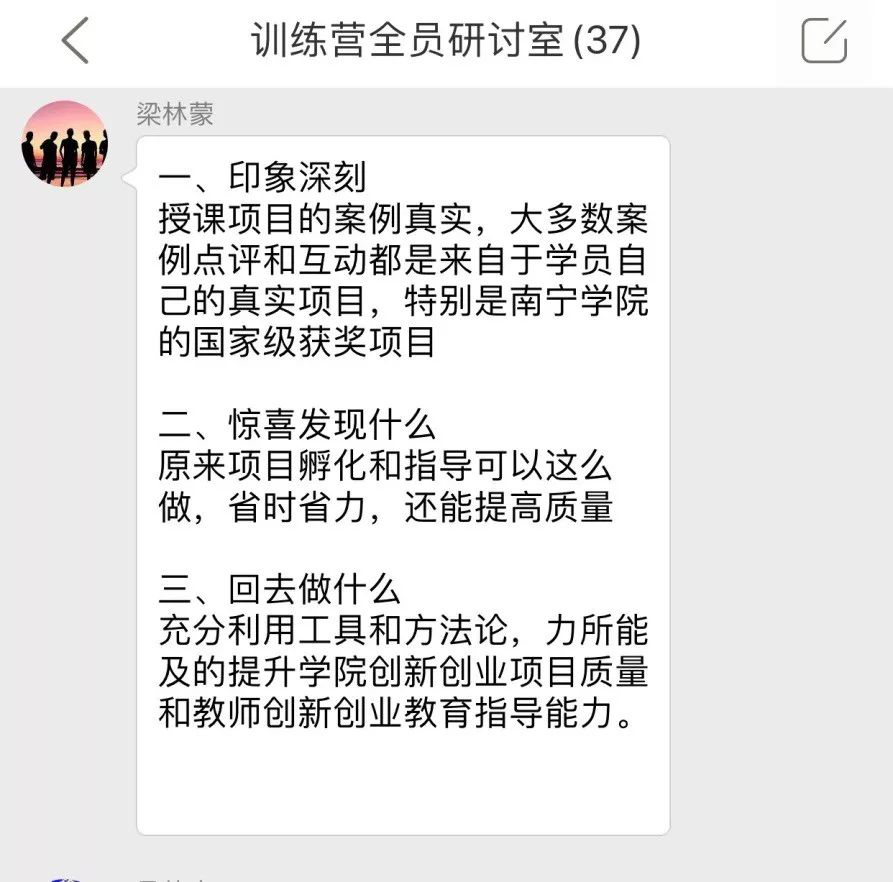Go back from the group chat
The height and width of the screenshot is (882, 893).
pos(75,41)
